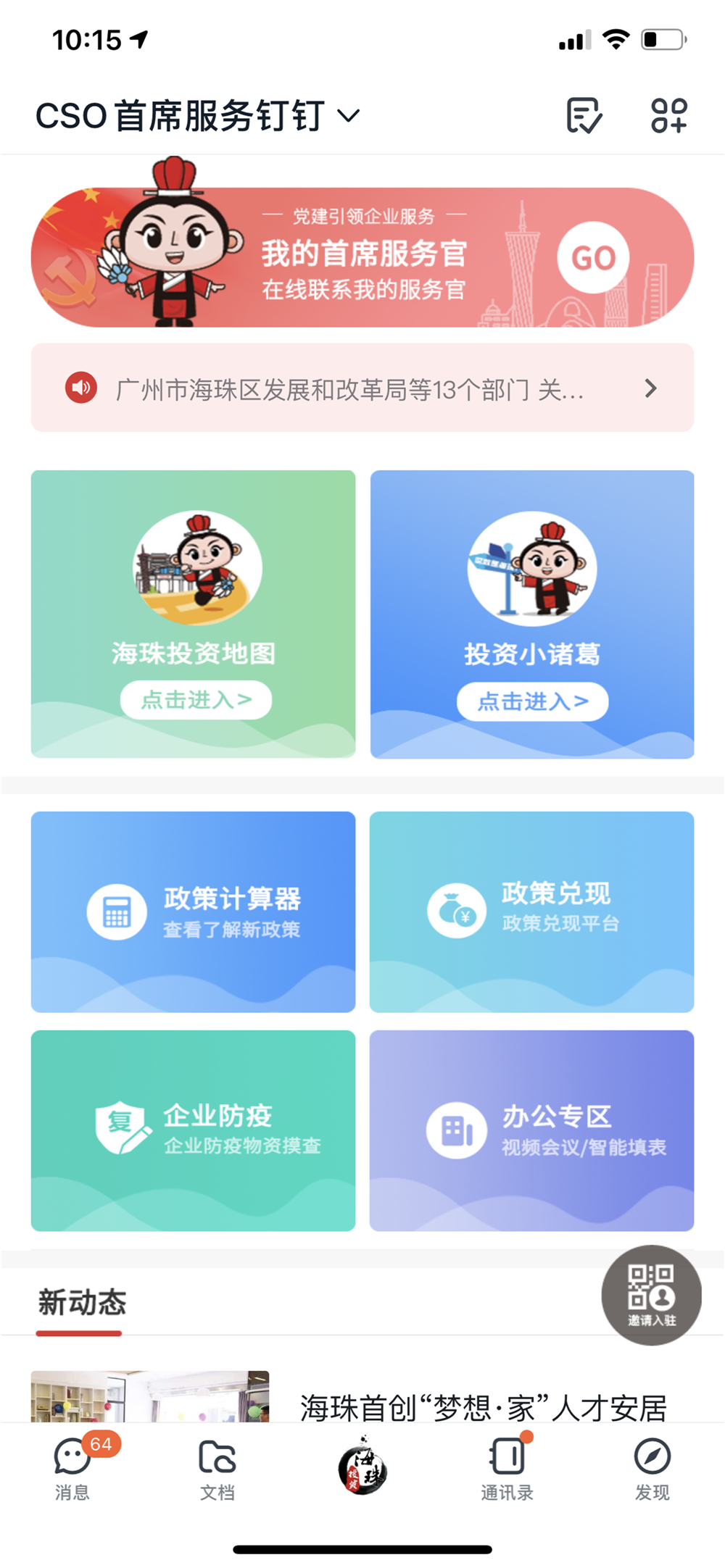Open the 广州市海珠区发展和改革局 announcement

click(x=362, y=388)
